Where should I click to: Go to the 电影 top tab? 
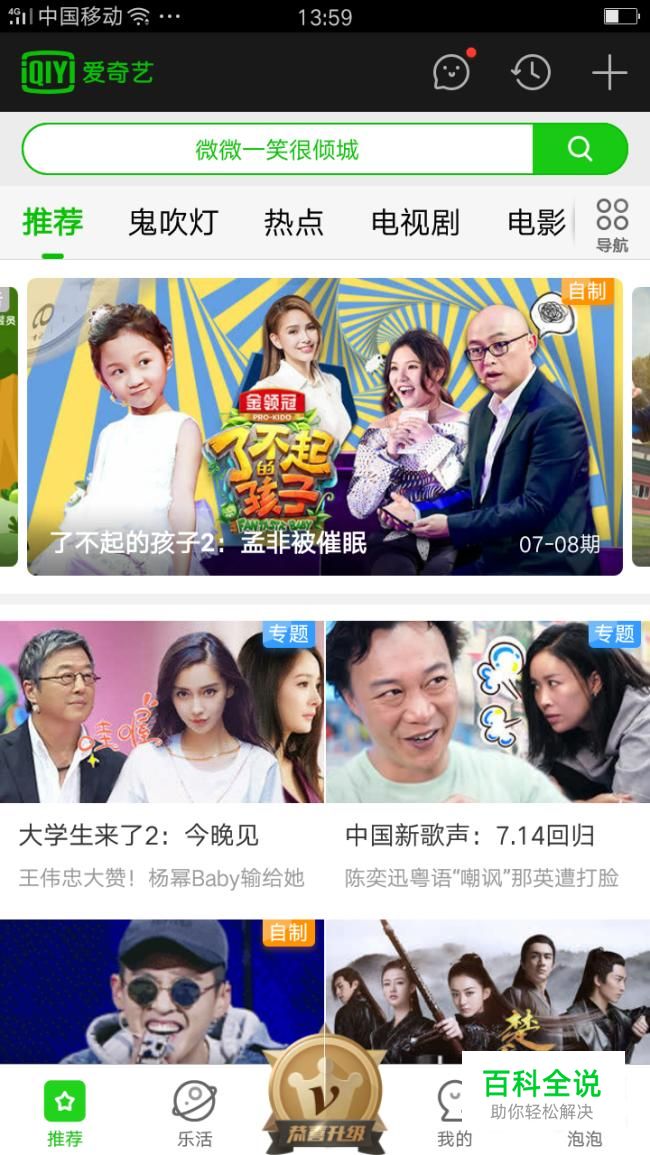pos(536,222)
